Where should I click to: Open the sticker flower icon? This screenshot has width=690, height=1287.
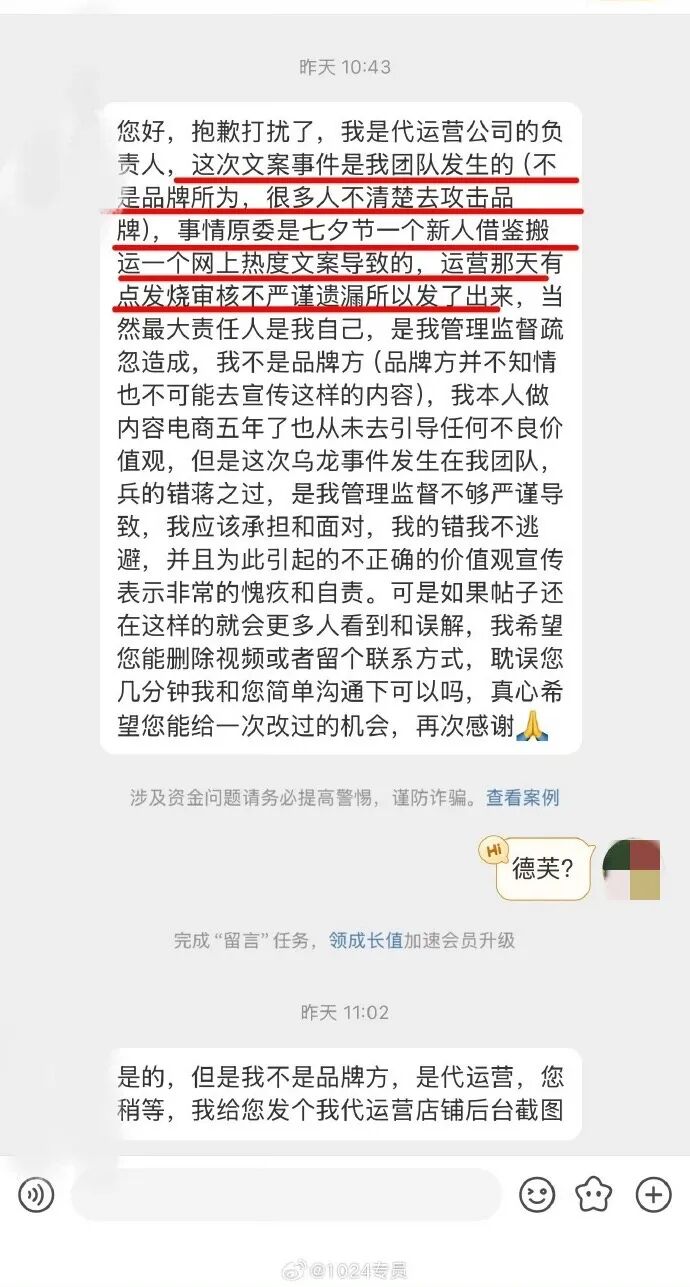pos(594,1194)
